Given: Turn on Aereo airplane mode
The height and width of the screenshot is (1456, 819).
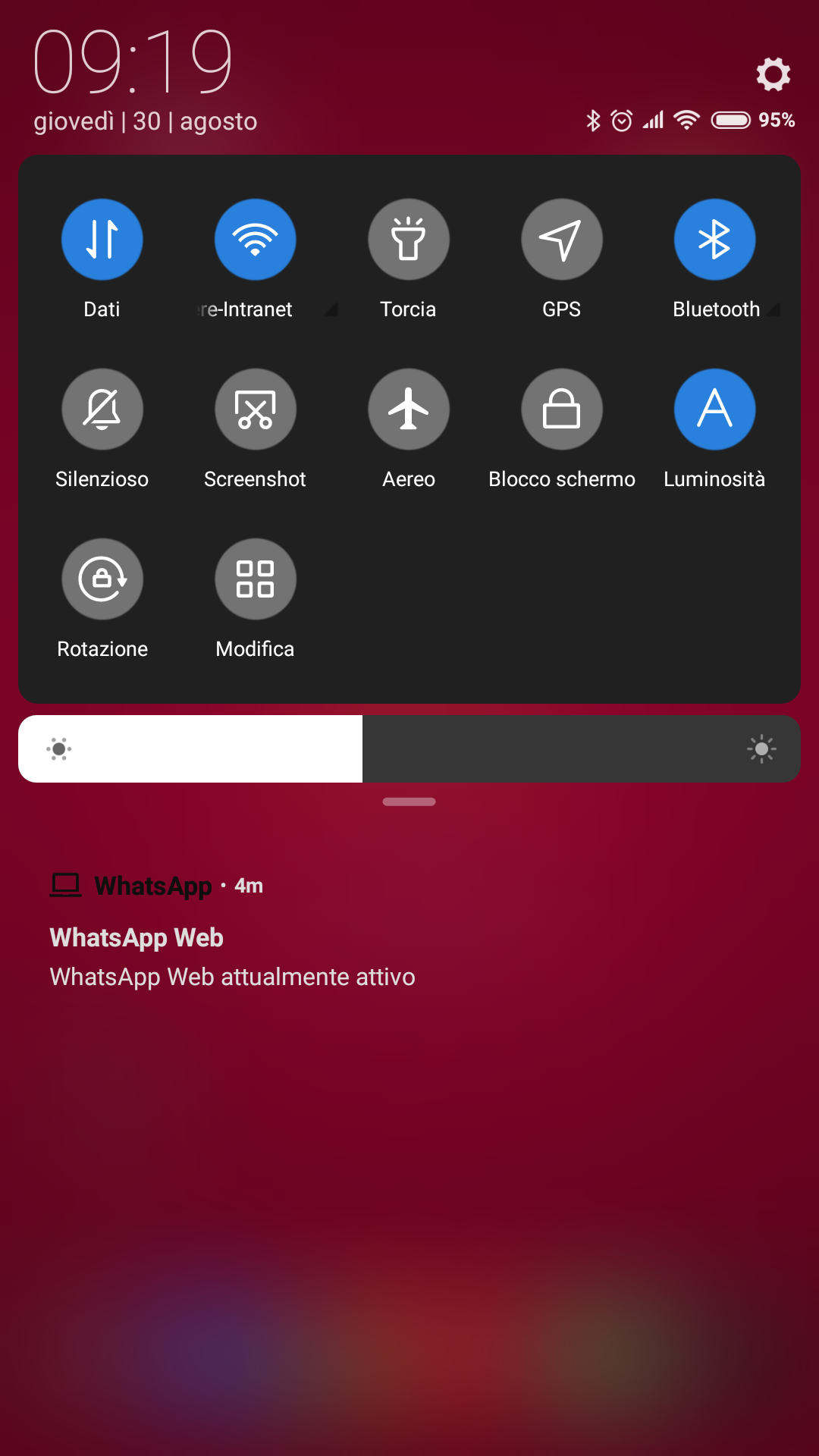Looking at the screenshot, I should (x=409, y=409).
